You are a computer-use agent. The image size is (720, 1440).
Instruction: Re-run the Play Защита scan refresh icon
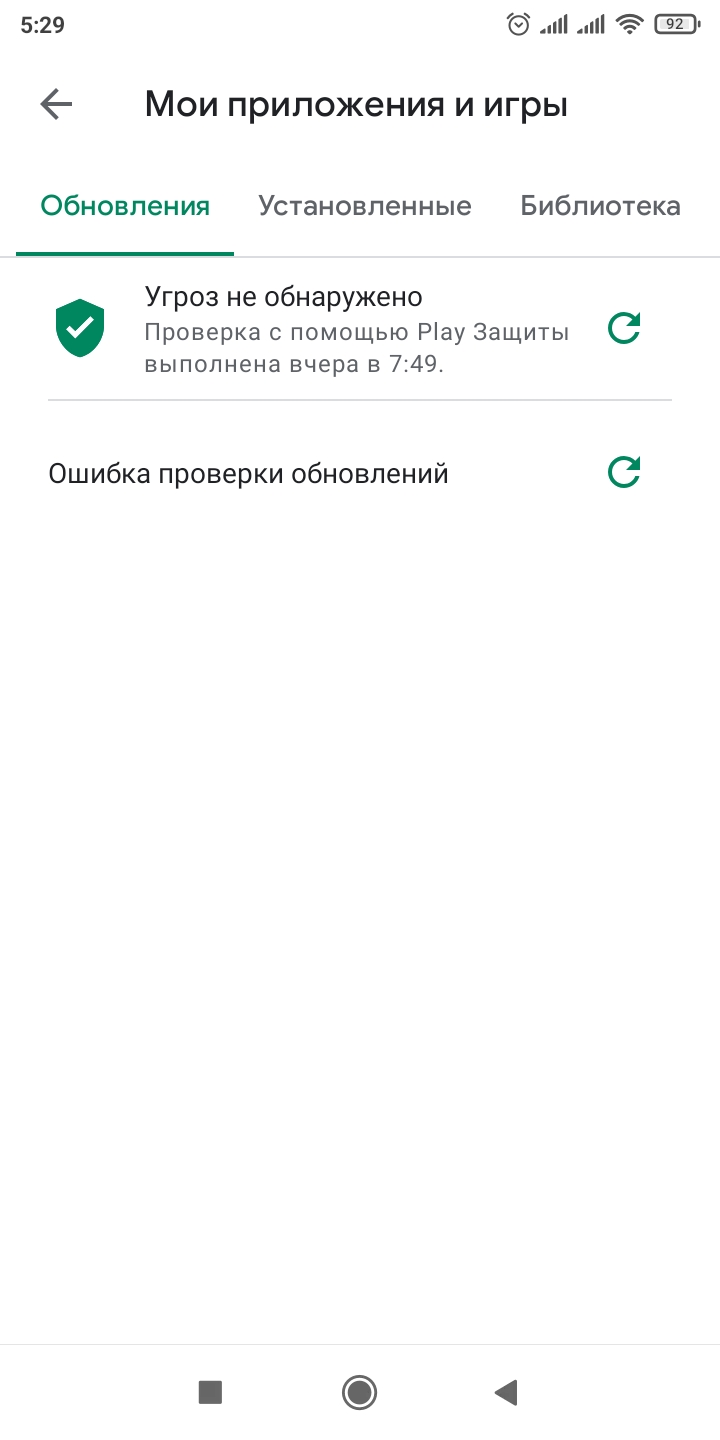point(624,329)
